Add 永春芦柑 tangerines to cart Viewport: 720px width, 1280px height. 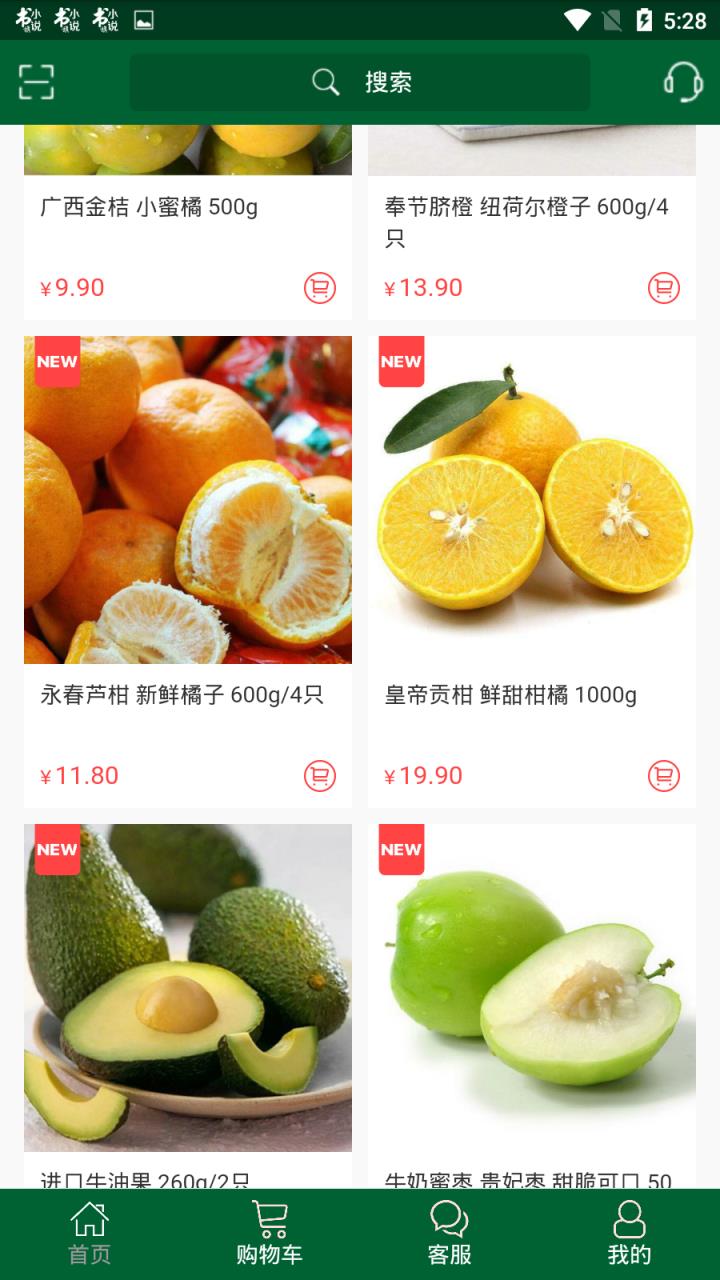click(x=318, y=775)
